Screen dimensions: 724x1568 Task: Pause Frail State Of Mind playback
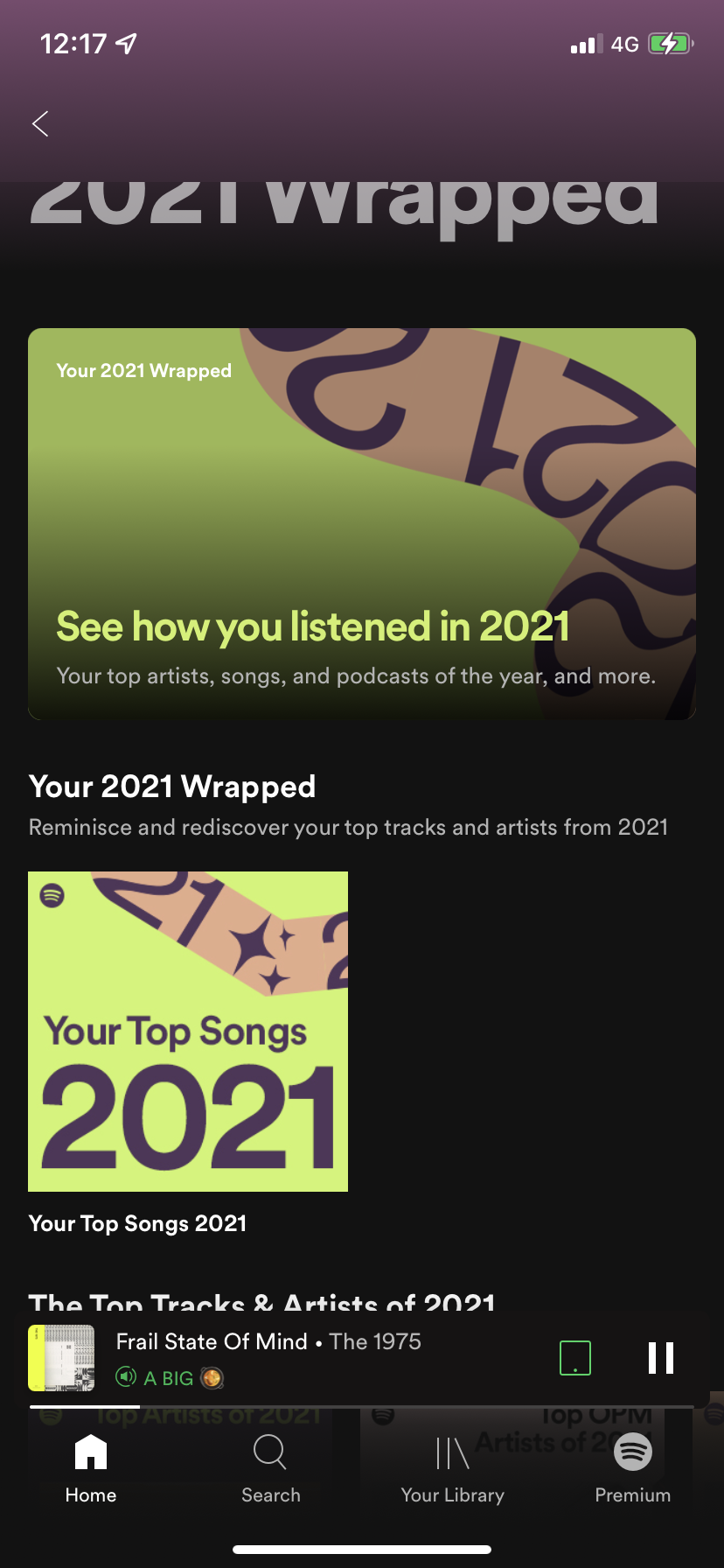660,1358
